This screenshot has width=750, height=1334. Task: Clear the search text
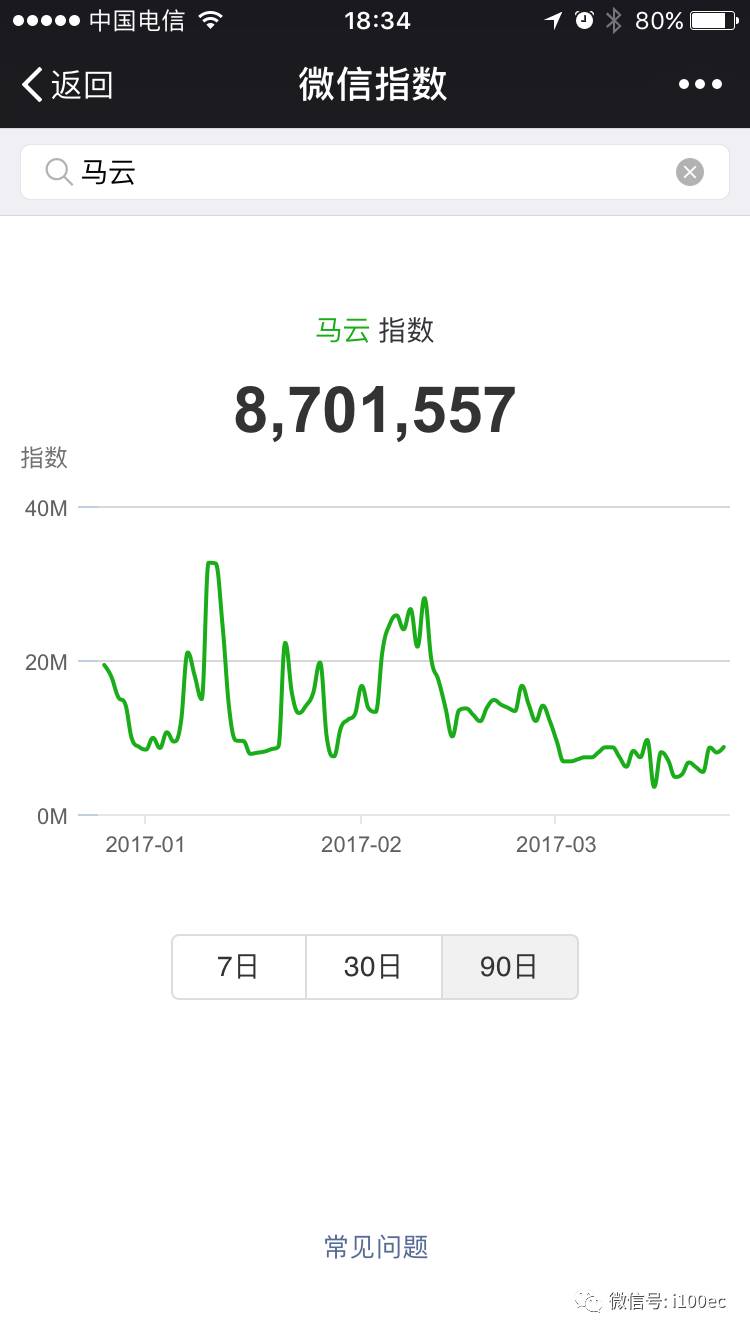[689, 172]
